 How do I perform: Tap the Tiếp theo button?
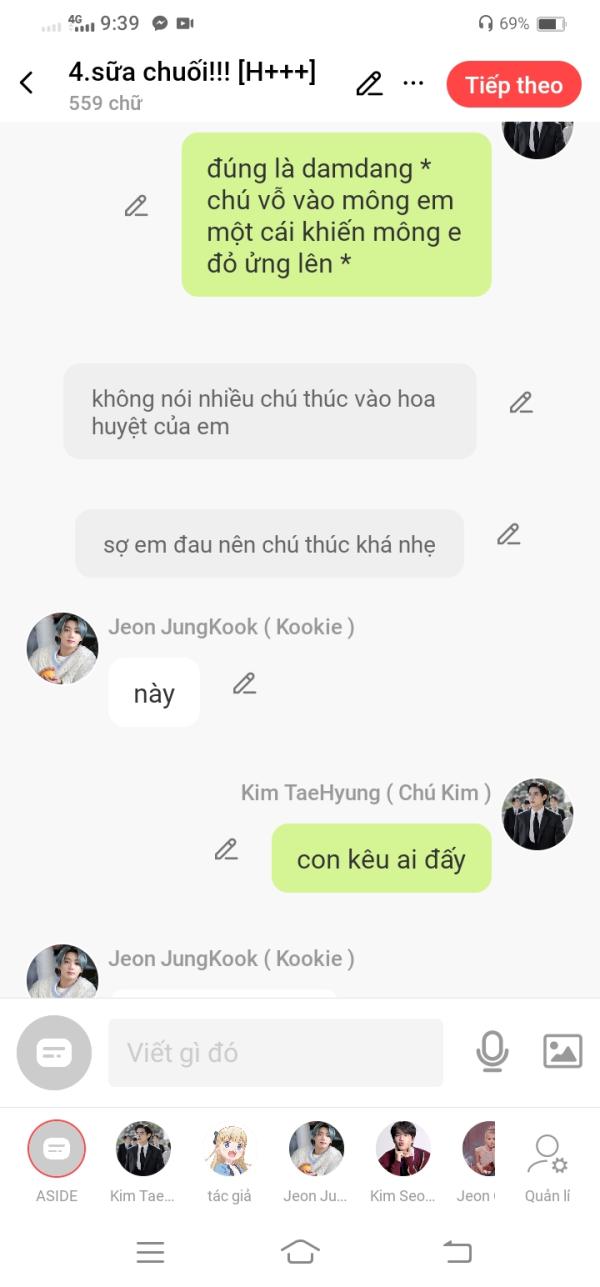pyautogui.click(x=513, y=85)
